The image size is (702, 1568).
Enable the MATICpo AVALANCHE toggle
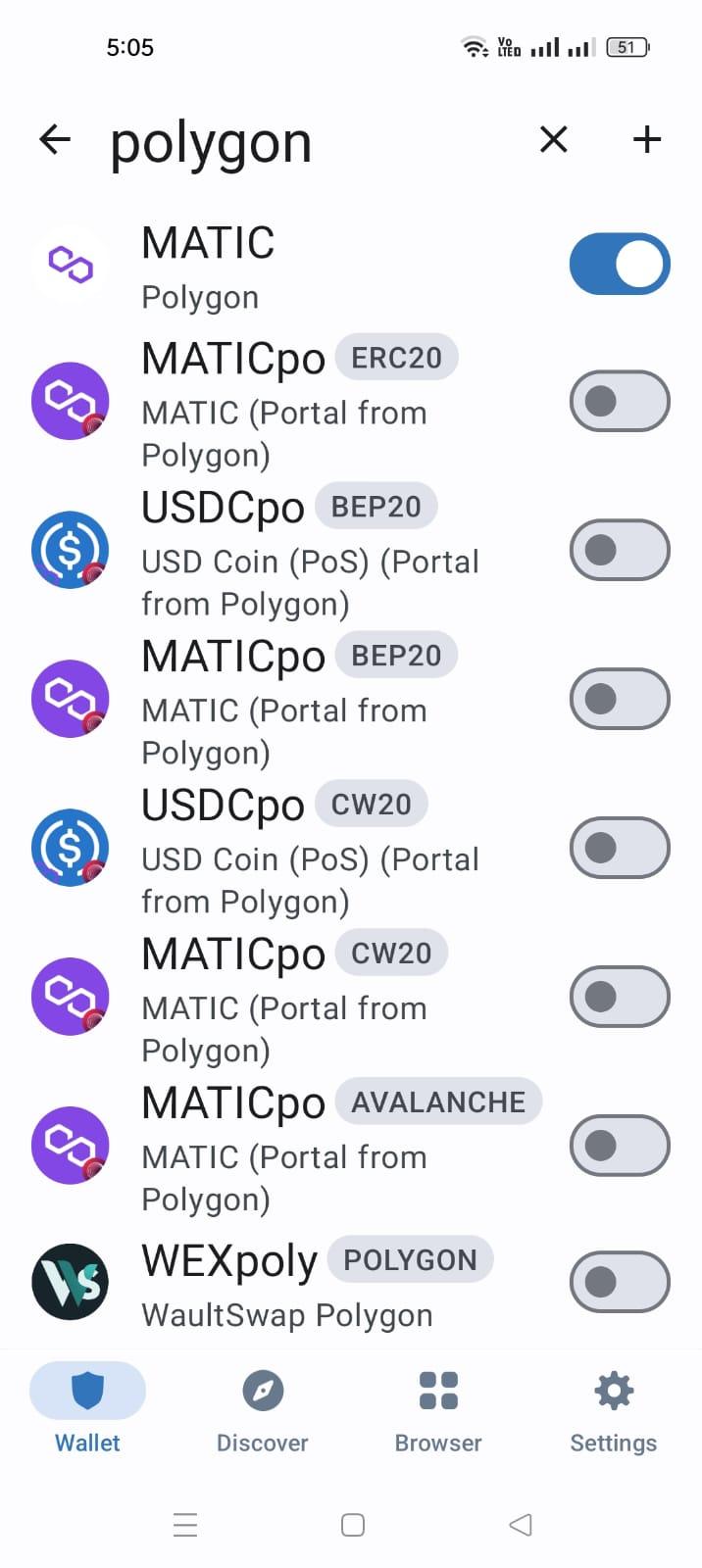[620, 1146]
